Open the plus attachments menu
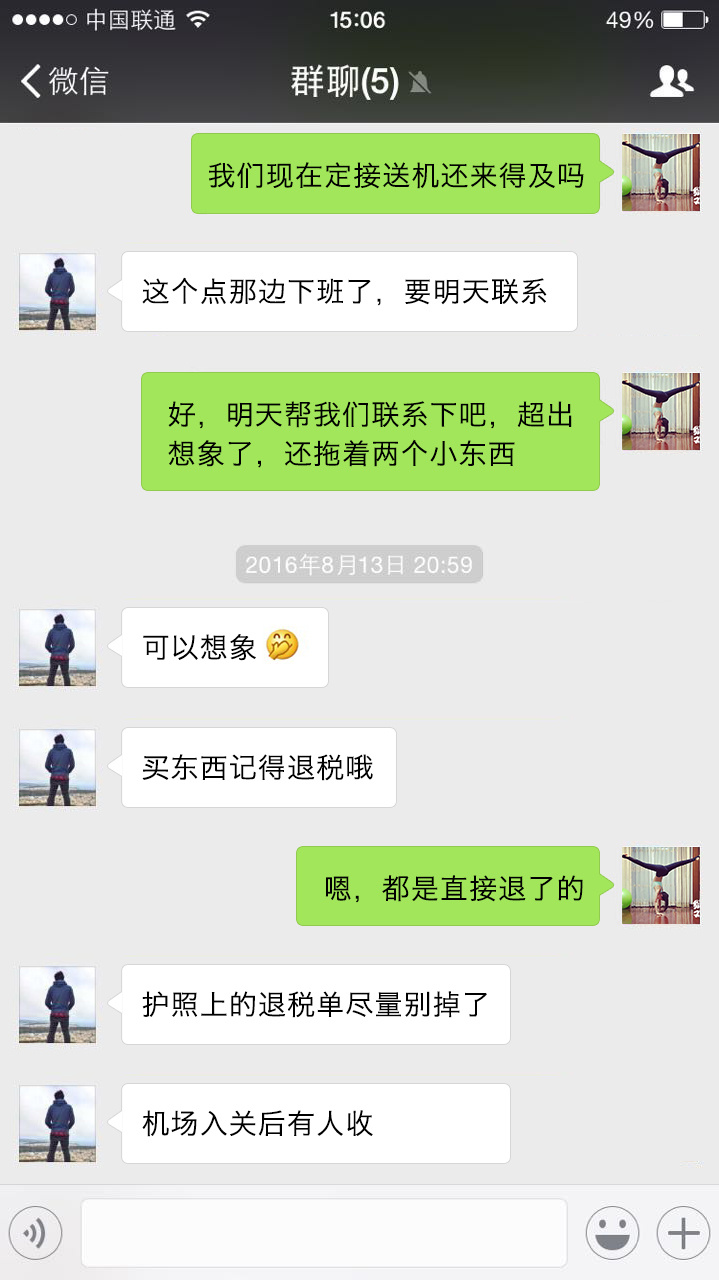719x1280 pixels. point(683,1233)
